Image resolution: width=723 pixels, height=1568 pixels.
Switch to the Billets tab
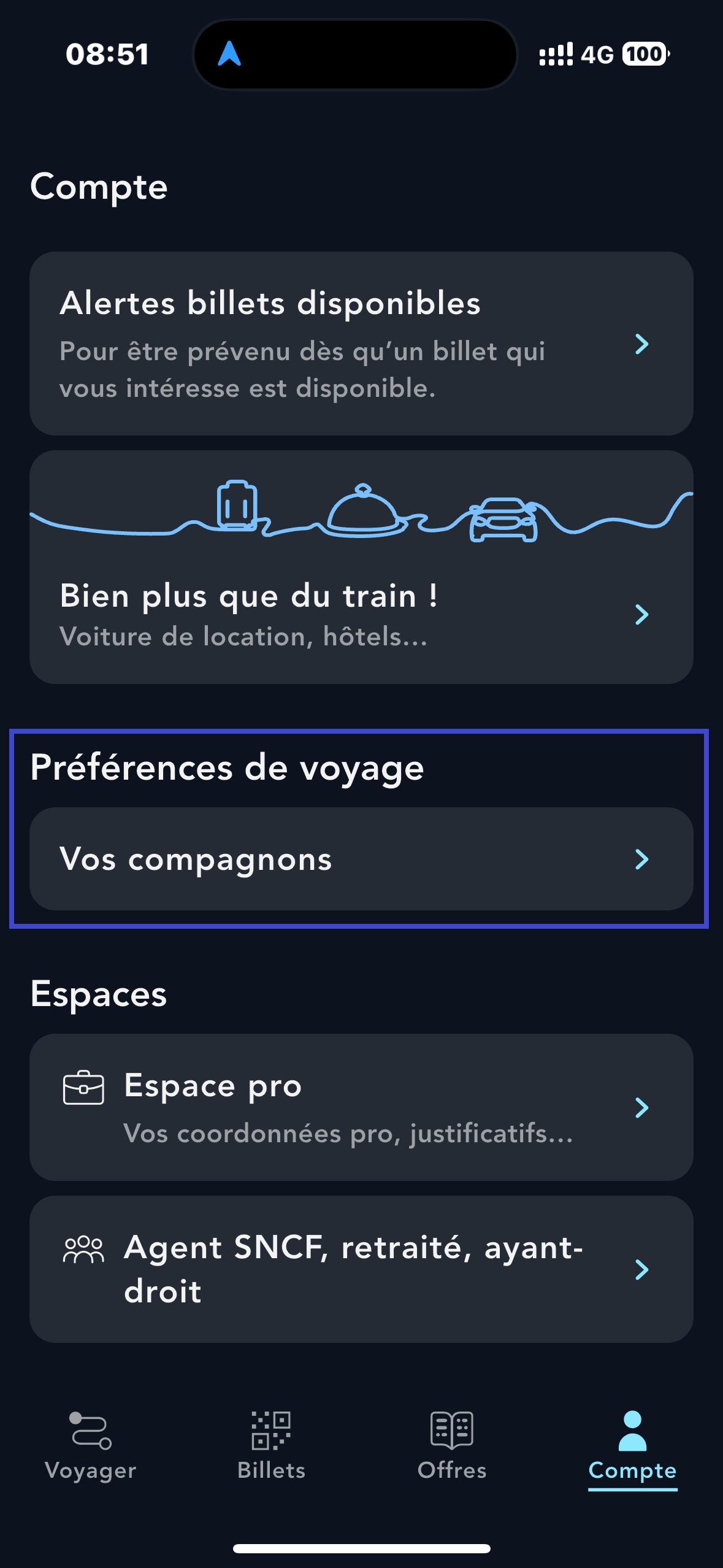click(x=271, y=1445)
